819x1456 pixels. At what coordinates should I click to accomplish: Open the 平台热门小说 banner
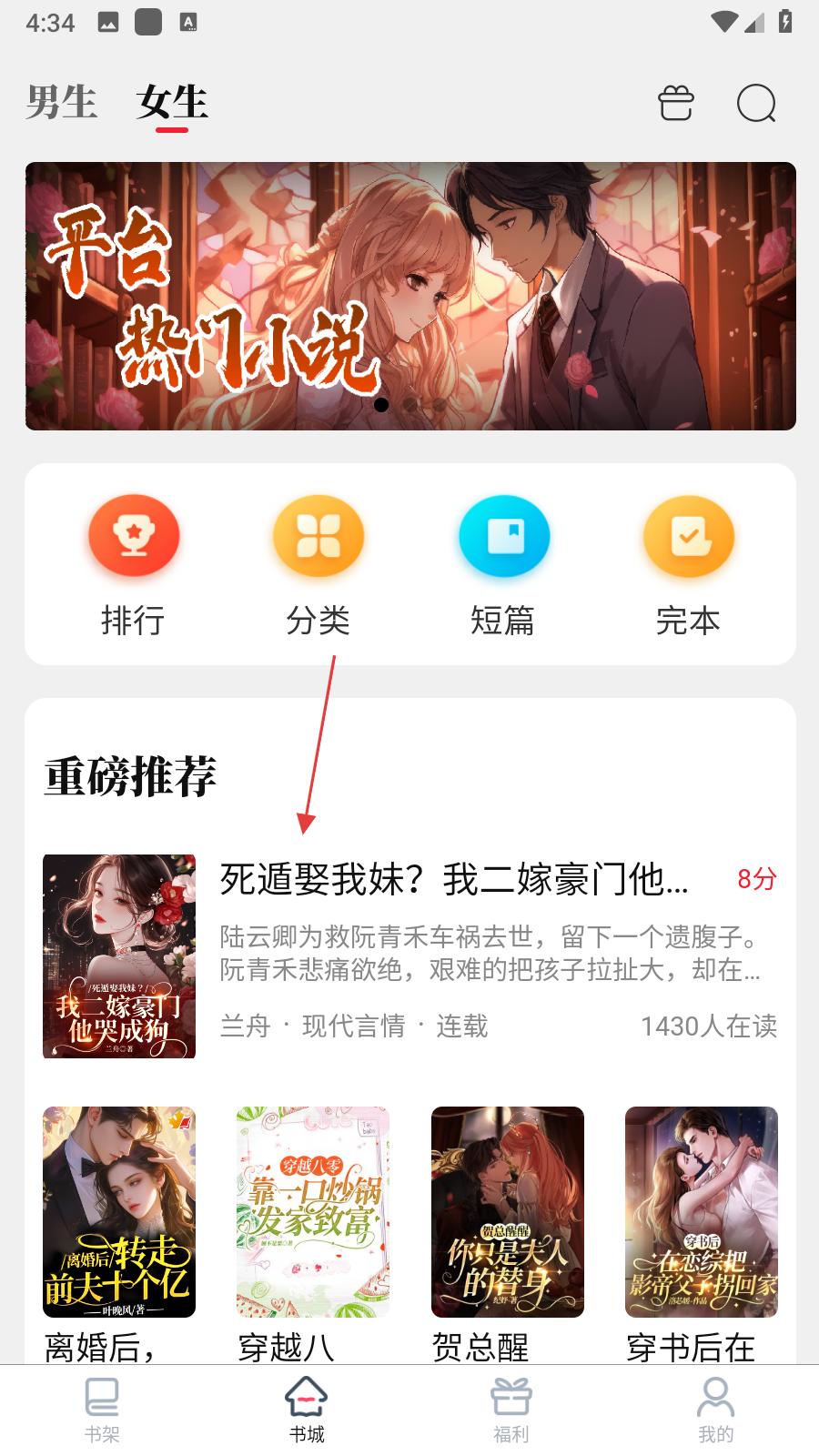pyautogui.click(x=409, y=296)
